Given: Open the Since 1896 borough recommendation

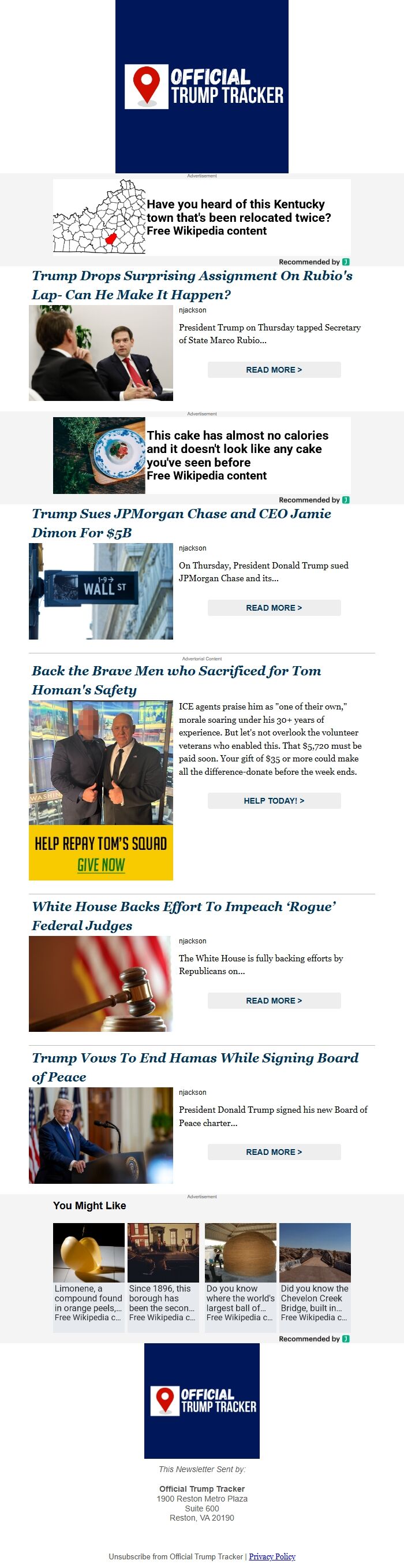Looking at the screenshot, I should [163, 1272].
